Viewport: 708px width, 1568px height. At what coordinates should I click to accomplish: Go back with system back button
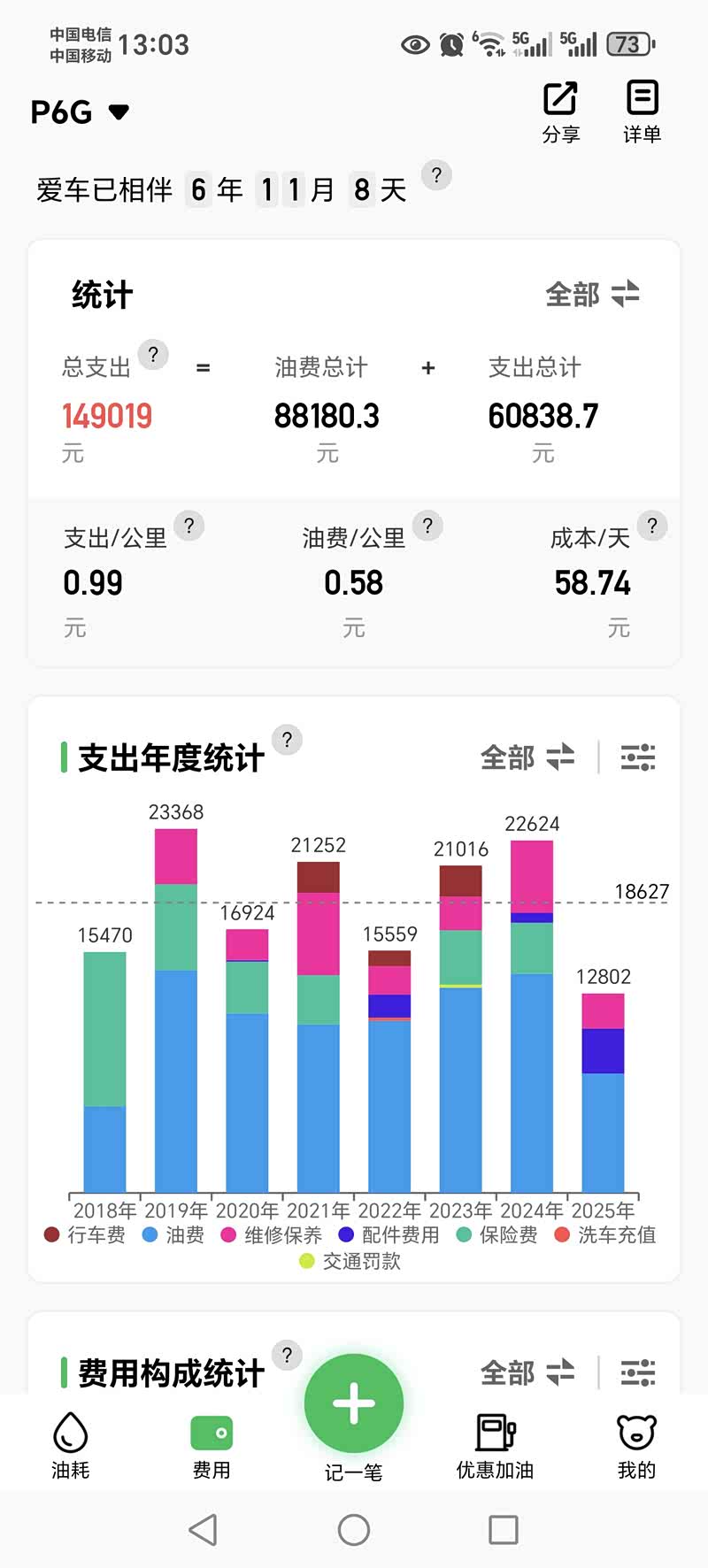pos(204,1529)
